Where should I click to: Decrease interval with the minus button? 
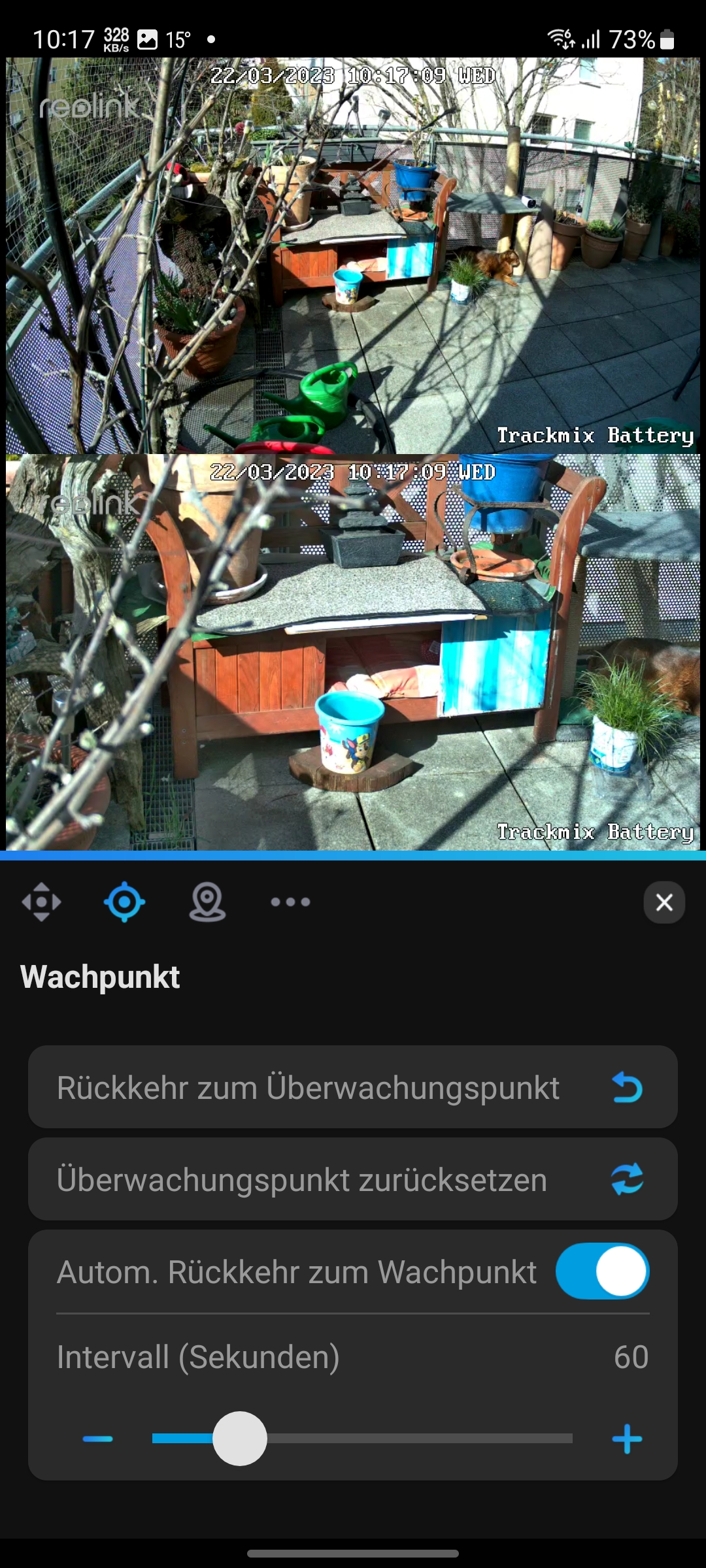click(x=98, y=1439)
